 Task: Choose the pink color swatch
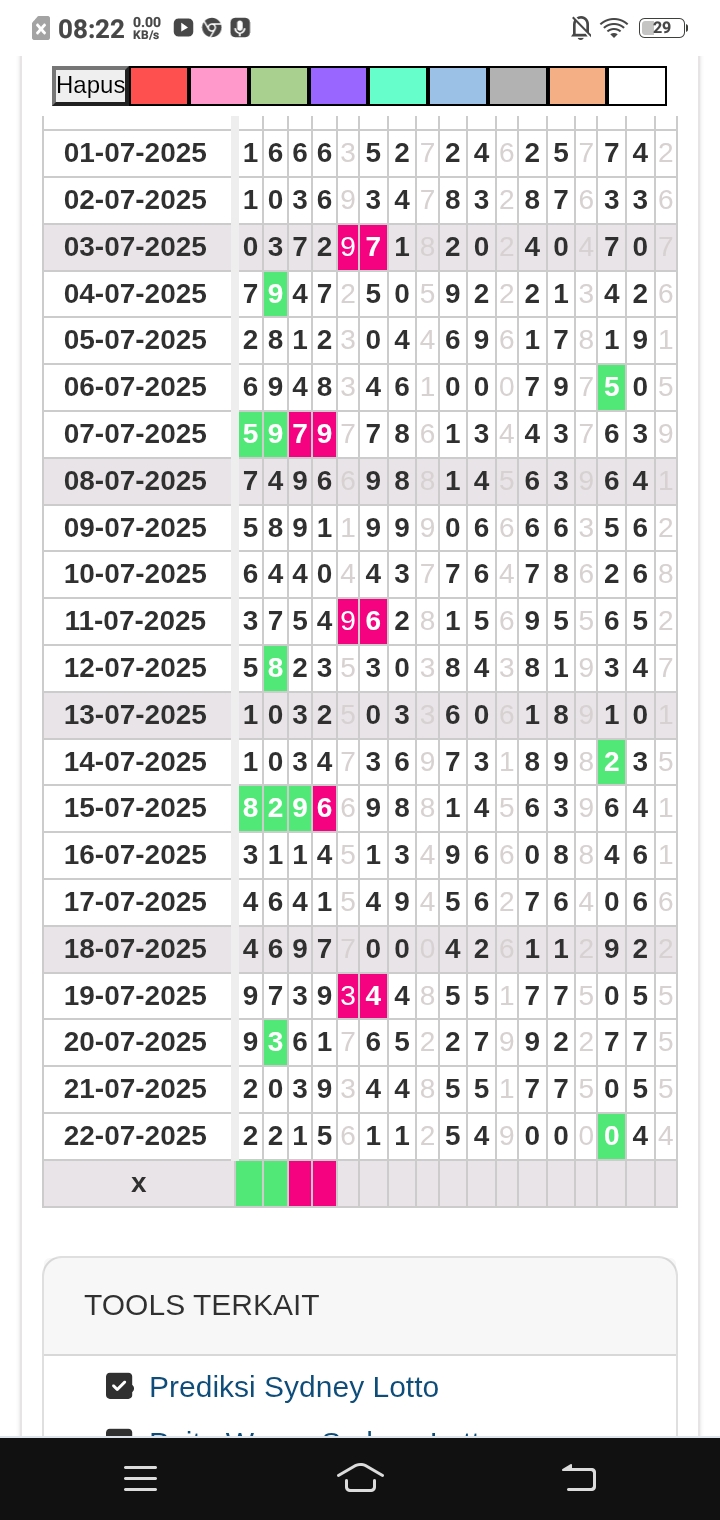click(x=219, y=86)
